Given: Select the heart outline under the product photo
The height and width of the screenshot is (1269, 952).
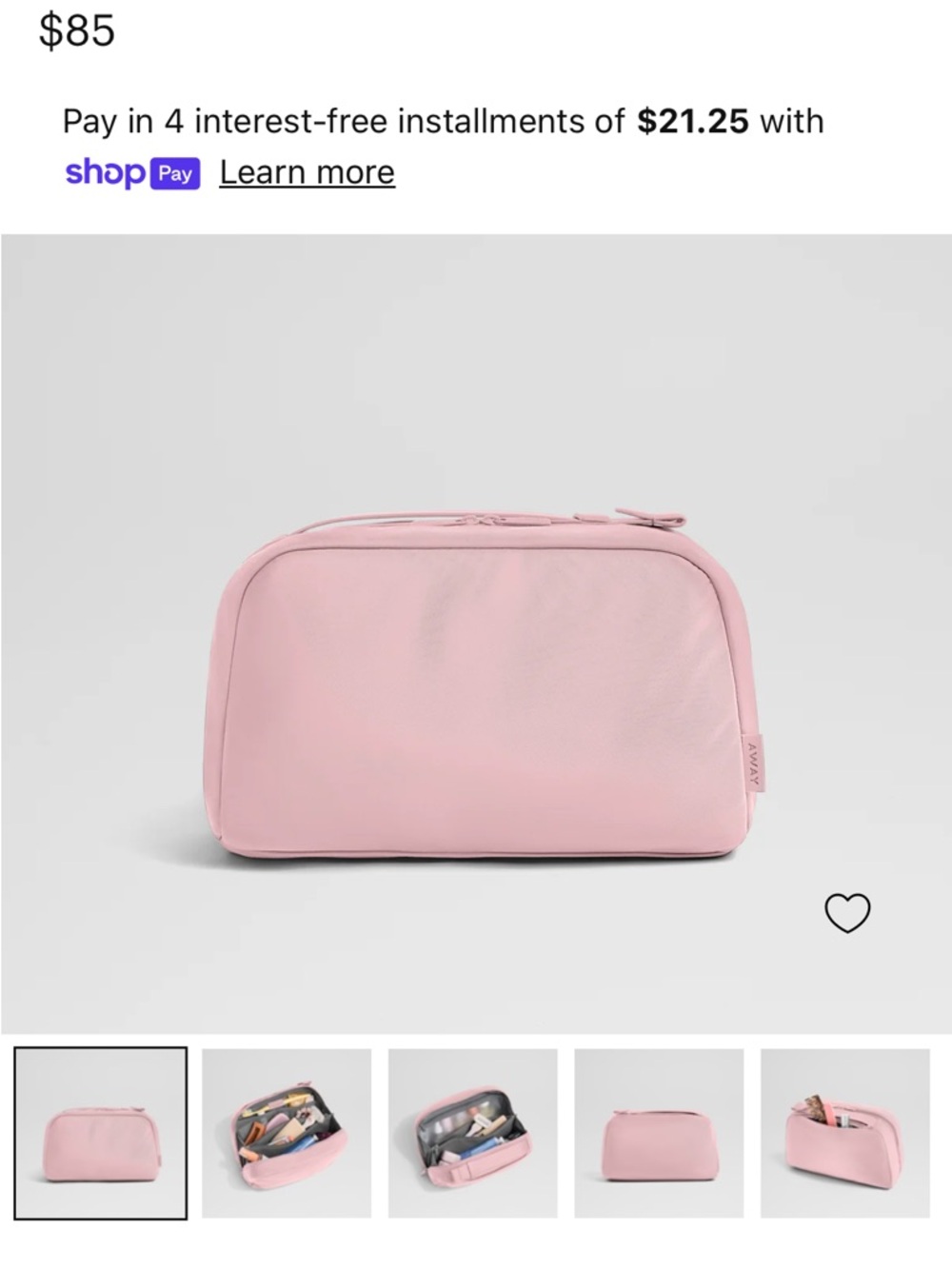Looking at the screenshot, I should coord(849,912).
